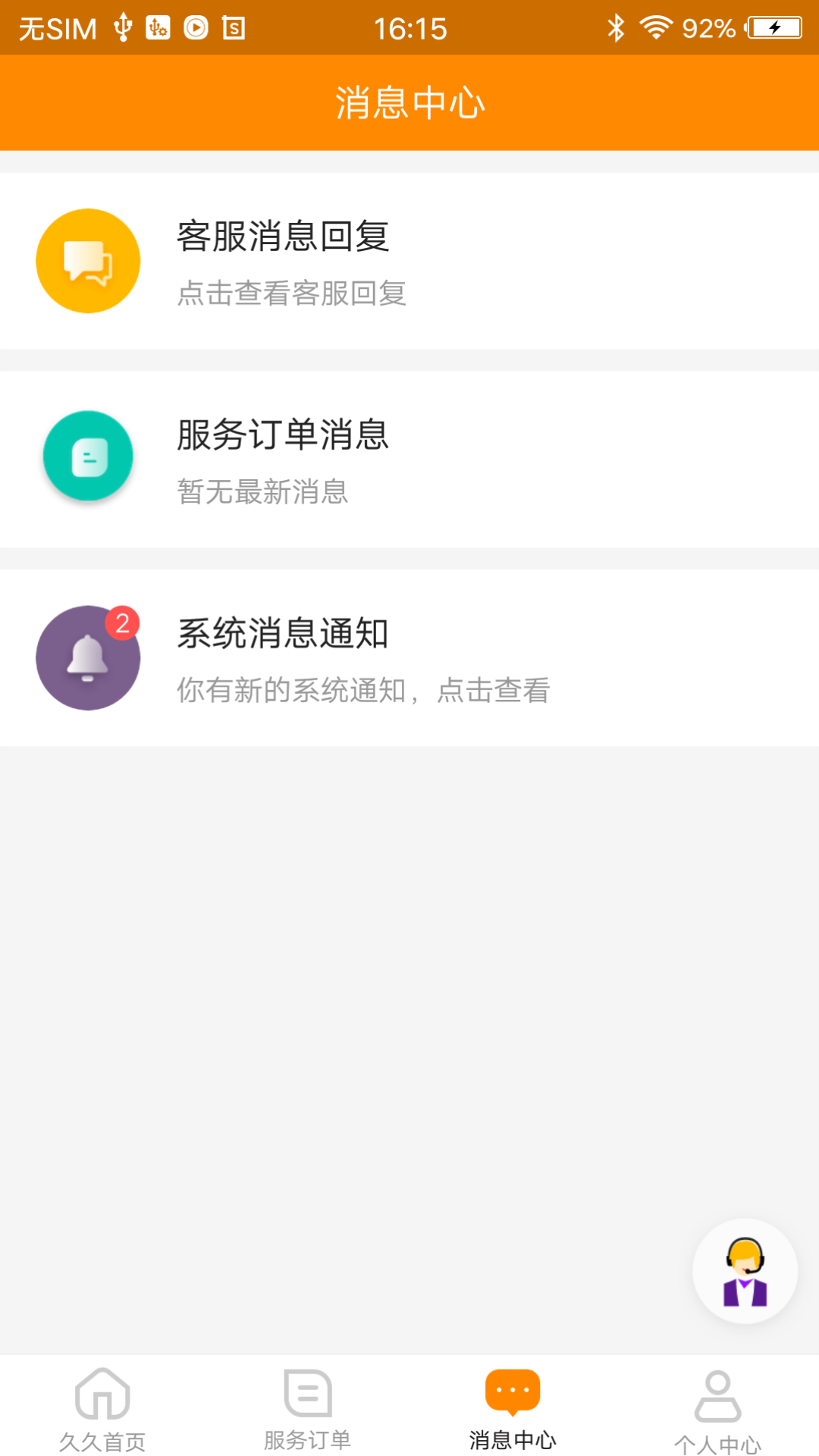Switch to the 个人中心 tab
Screen dimensions: 819x1456
coord(717,1410)
